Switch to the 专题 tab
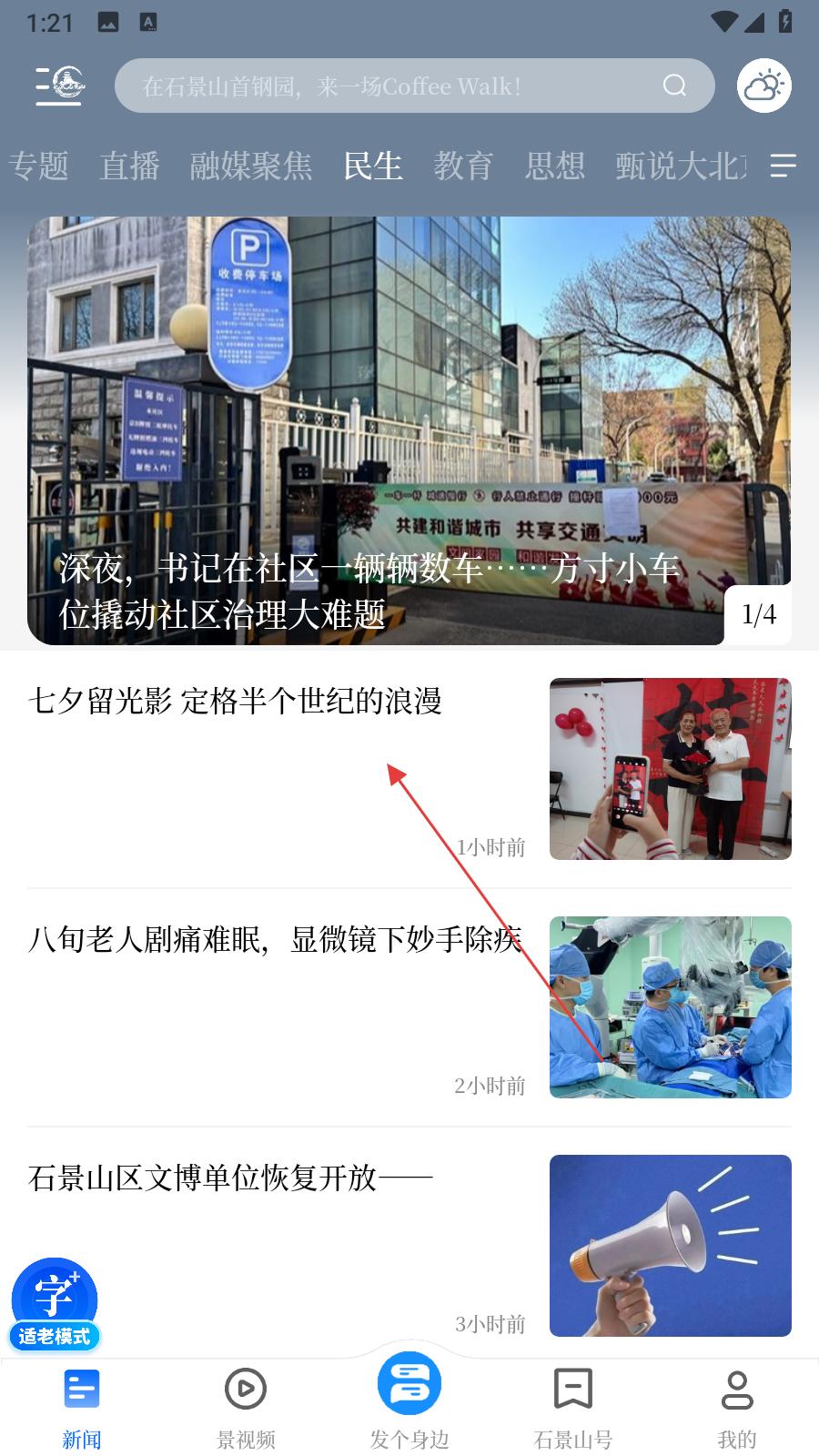This screenshot has width=819, height=1456. 38,166
